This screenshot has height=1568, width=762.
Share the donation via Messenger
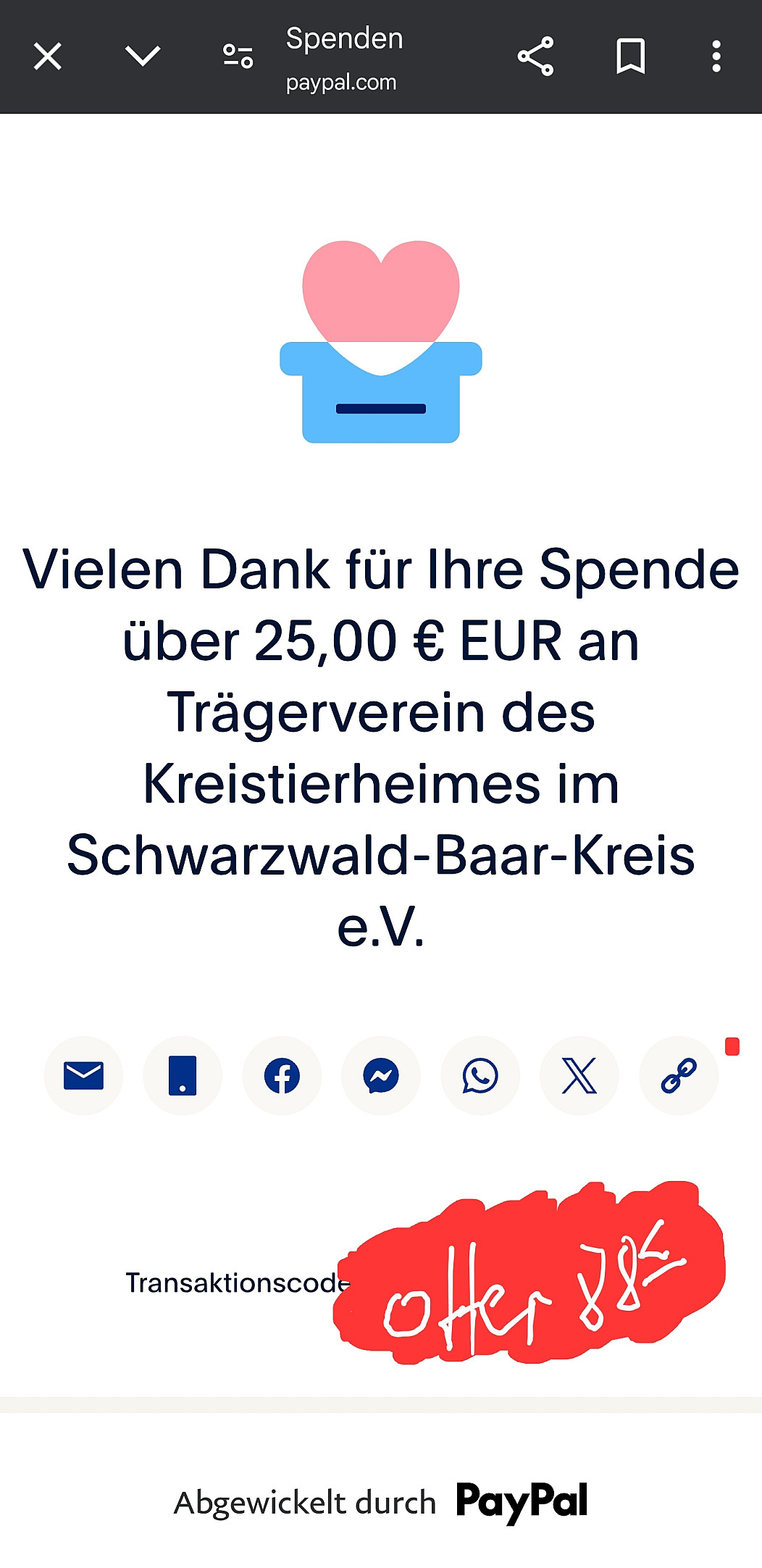tap(381, 1075)
